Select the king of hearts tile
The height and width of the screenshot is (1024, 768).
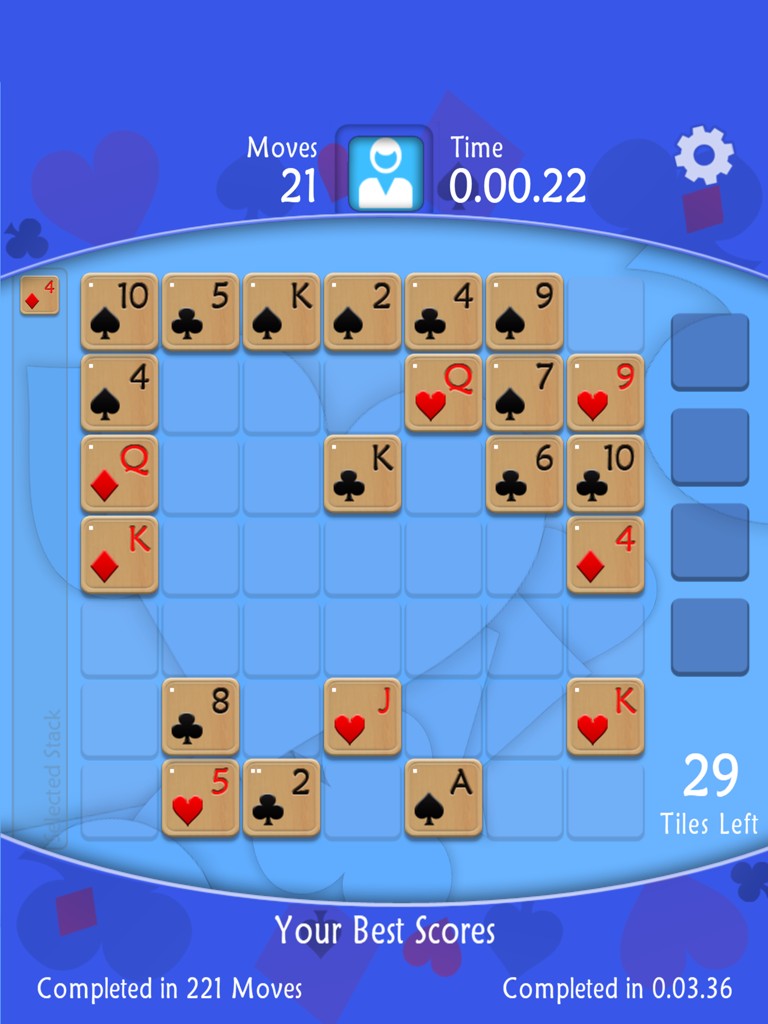(x=606, y=716)
